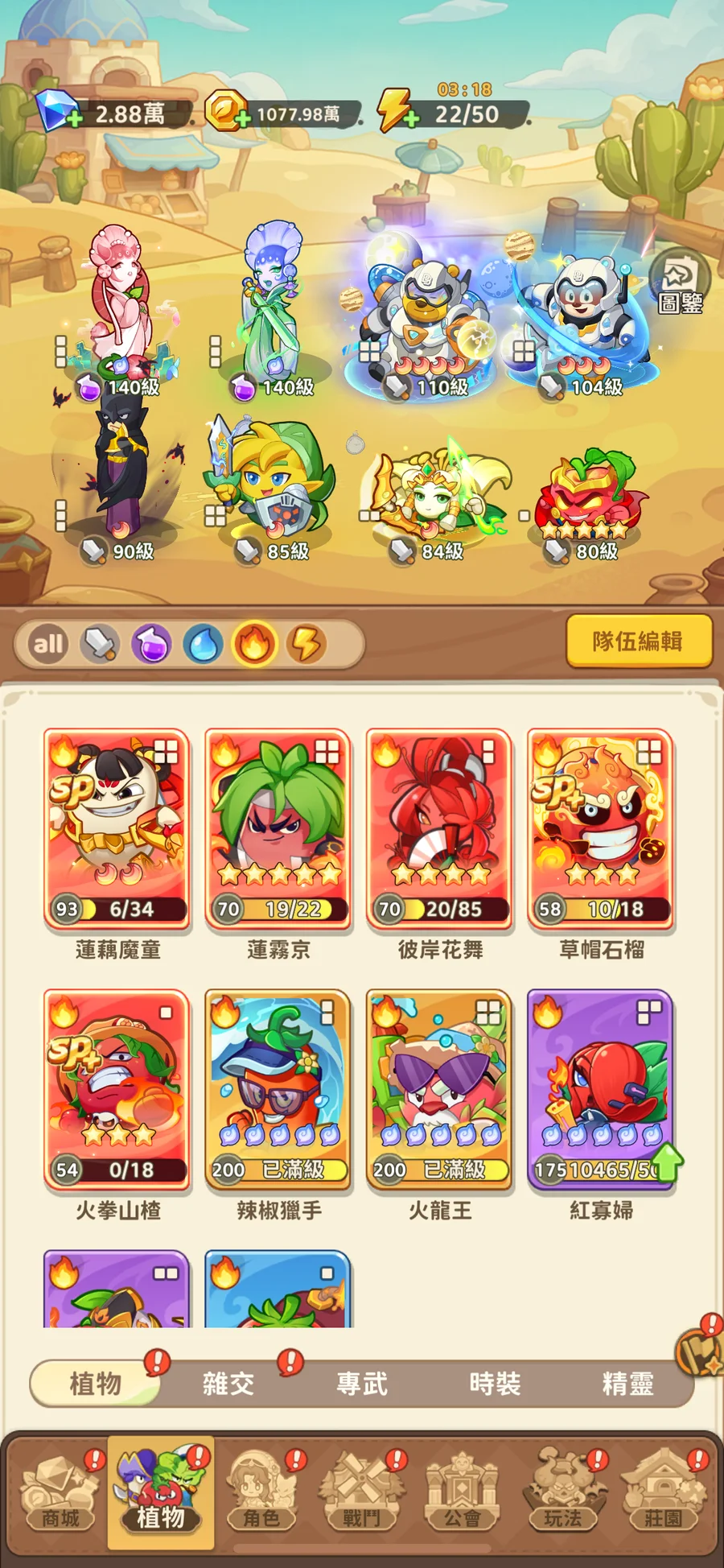Switch to the 專武 tab
The width and height of the screenshot is (724, 1568).
(362, 1384)
